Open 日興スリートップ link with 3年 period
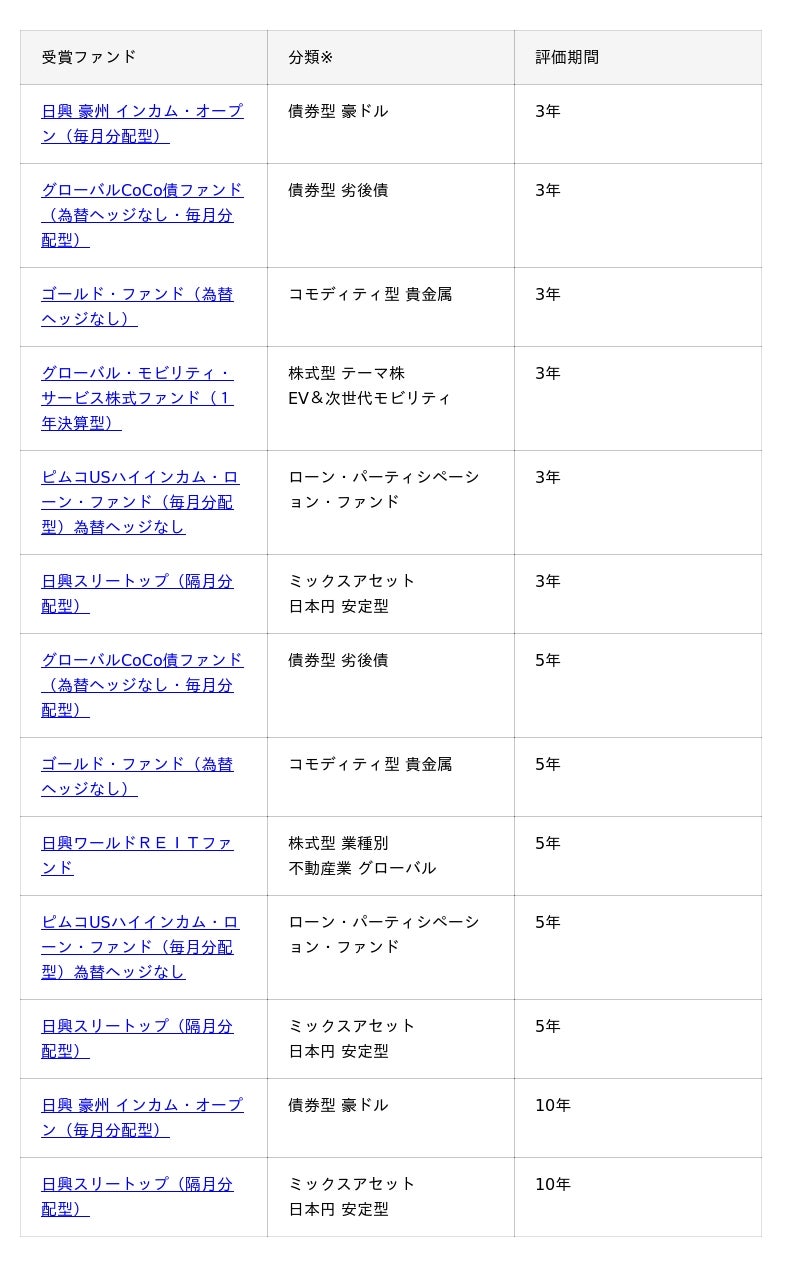 [x=137, y=581]
